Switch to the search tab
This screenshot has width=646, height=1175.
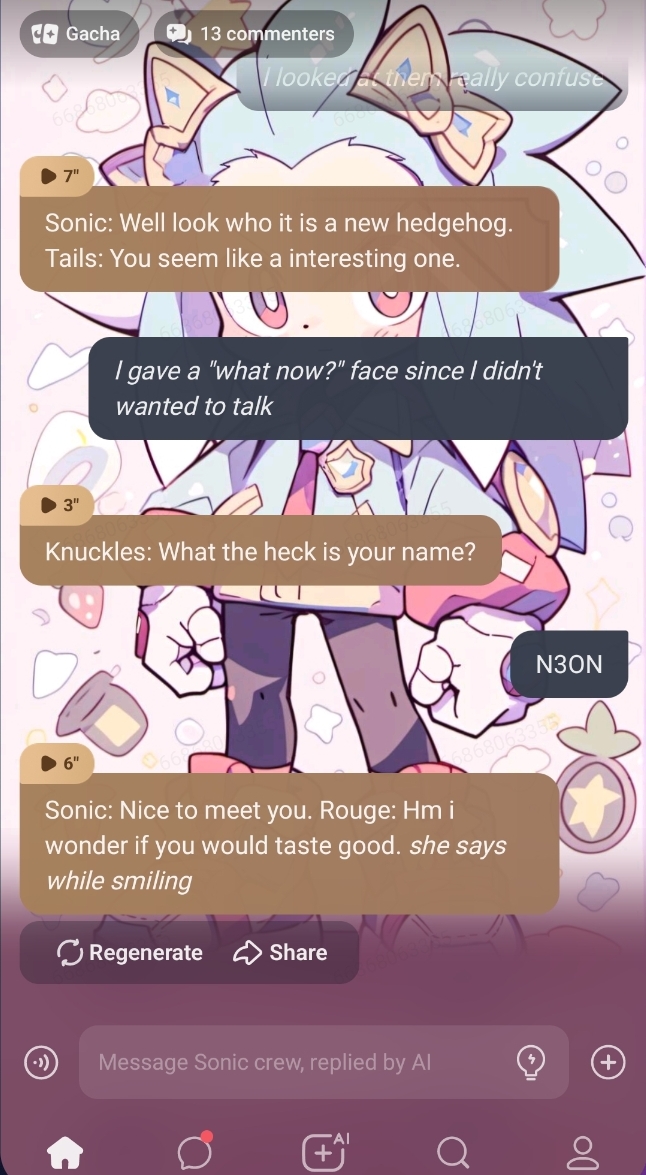(x=453, y=1152)
